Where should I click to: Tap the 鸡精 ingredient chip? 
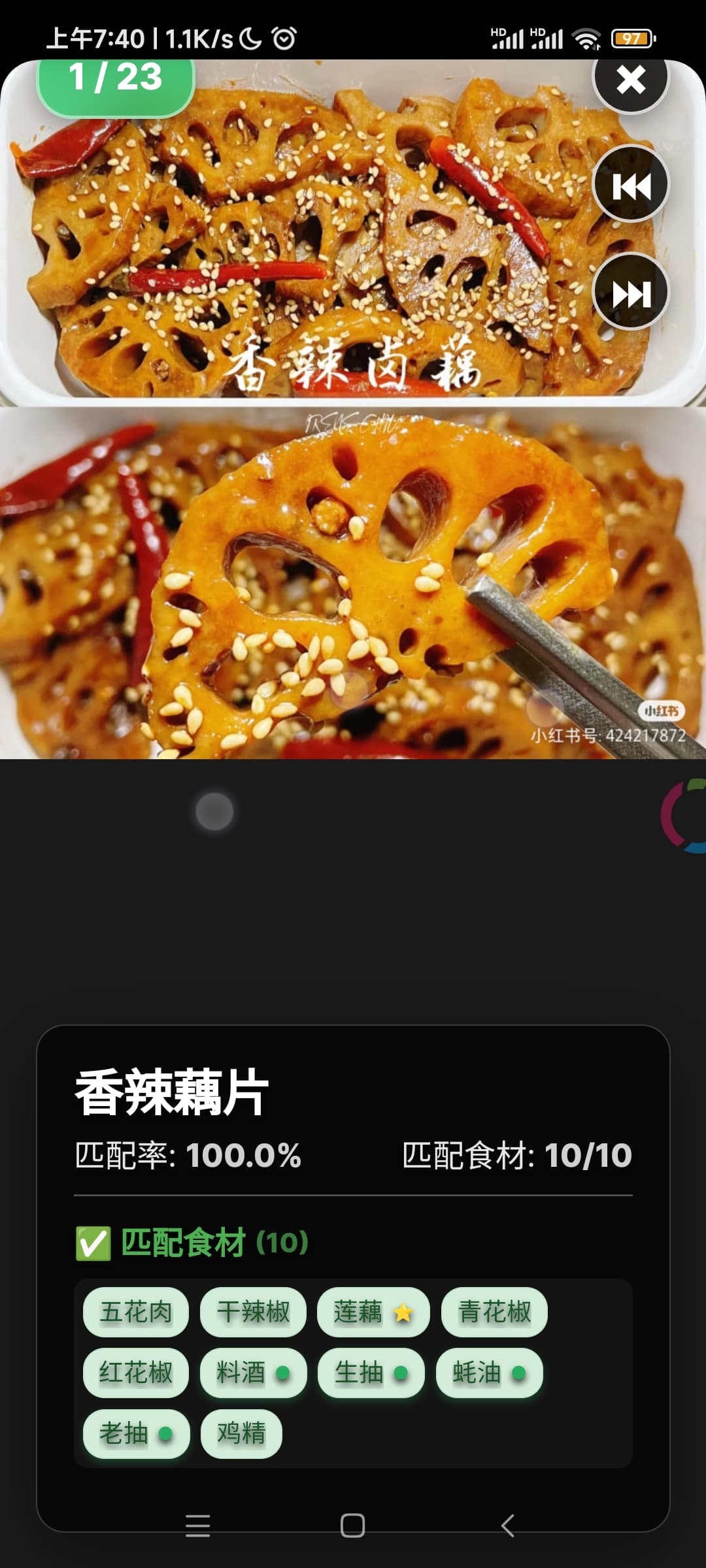pos(241,1433)
